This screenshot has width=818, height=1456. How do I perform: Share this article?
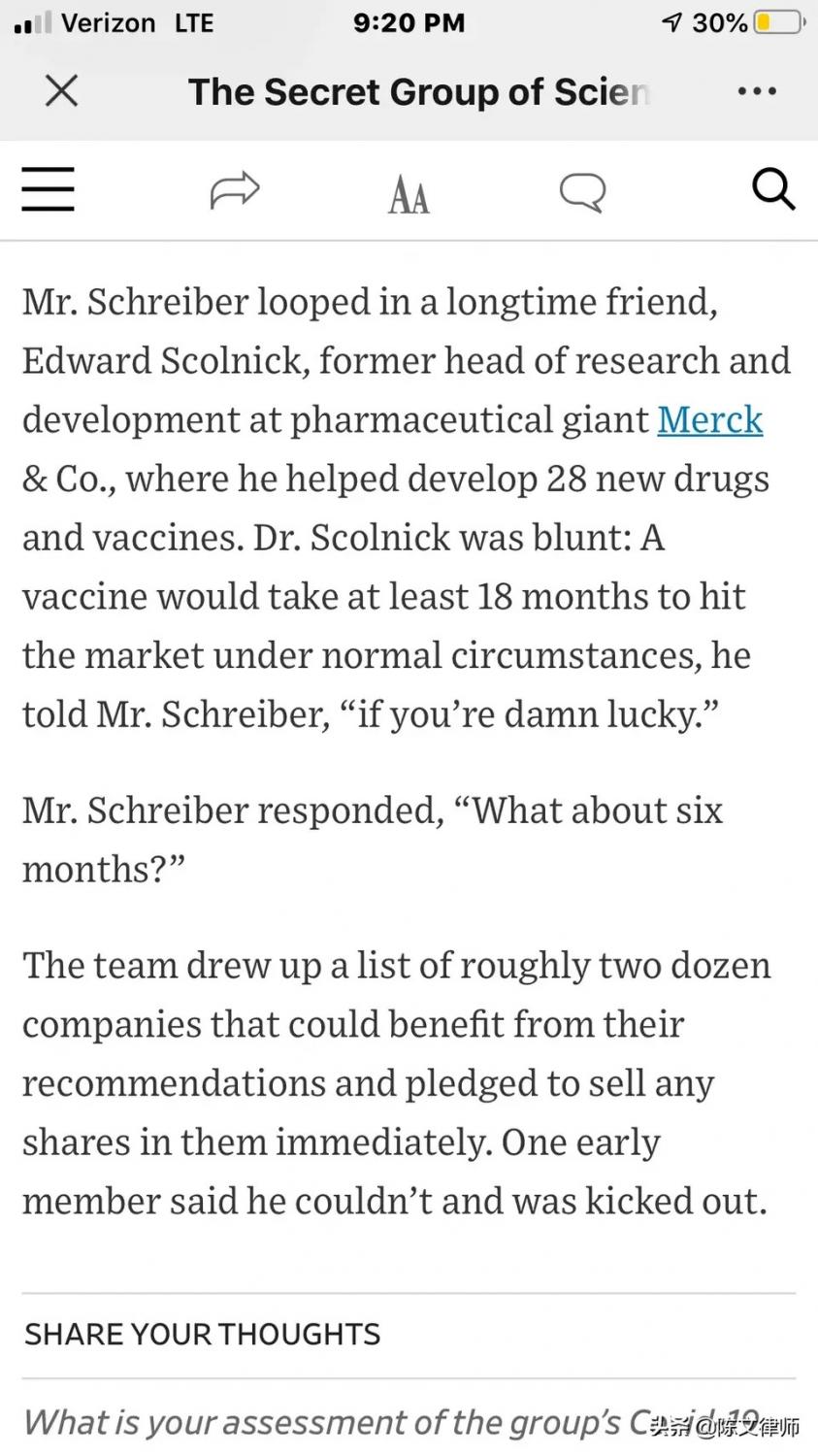click(x=235, y=190)
